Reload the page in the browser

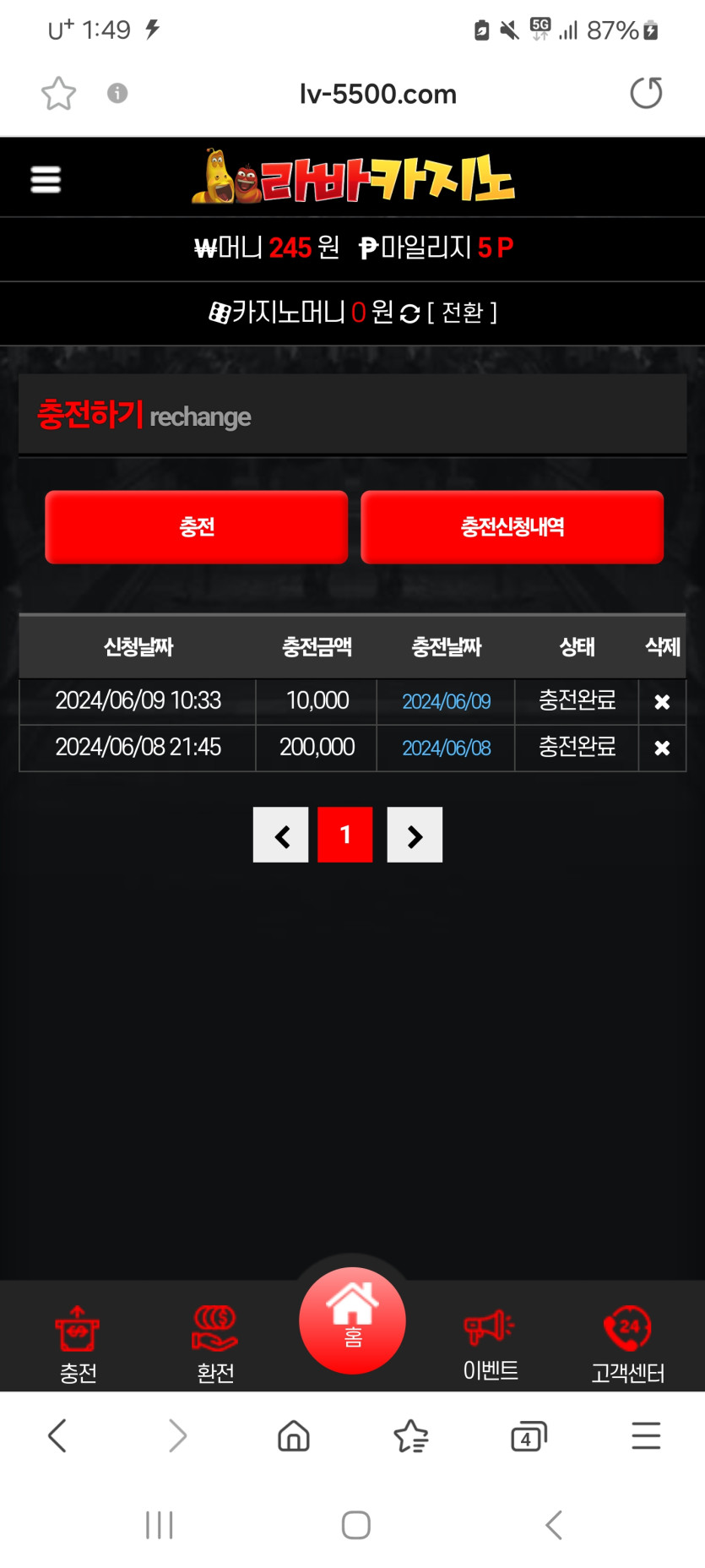[x=646, y=93]
